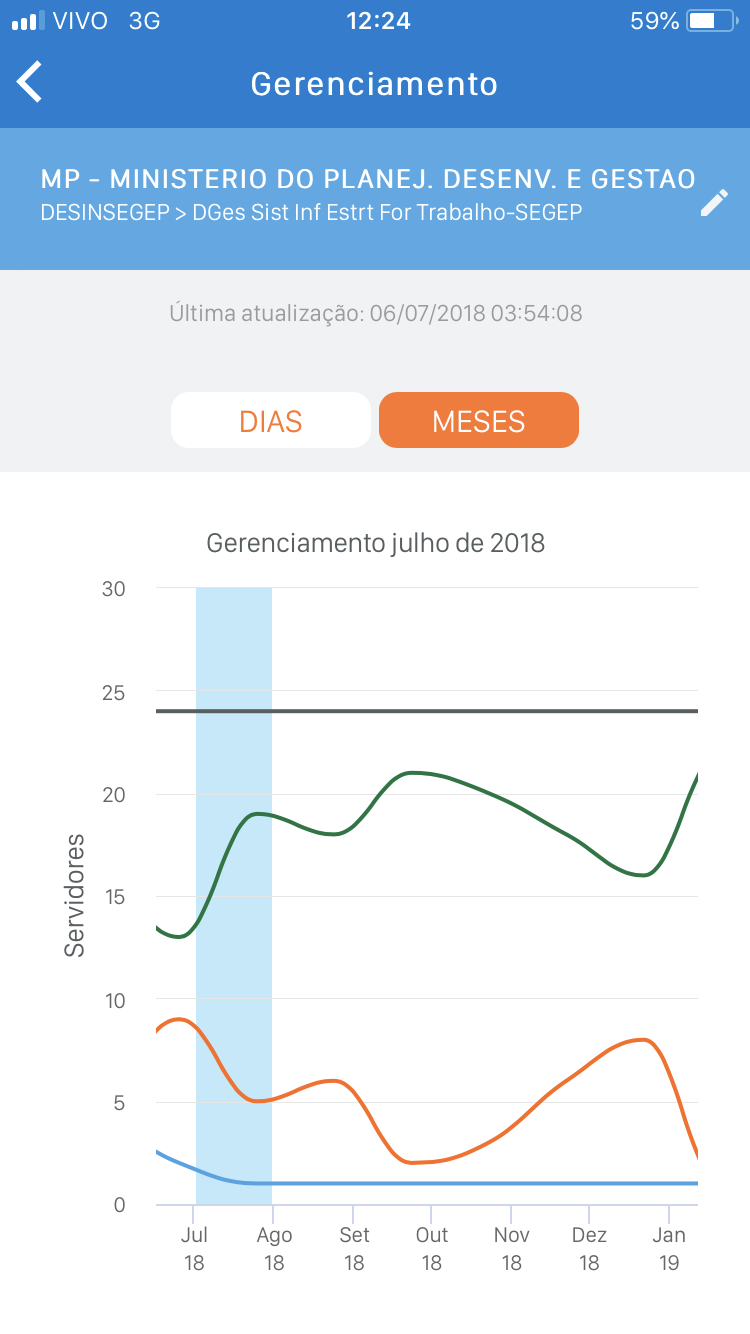Viewport: 750px width, 1334px height.
Task: Tap the chart title Gerenciamento julho de 2018
Action: click(375, 543)
